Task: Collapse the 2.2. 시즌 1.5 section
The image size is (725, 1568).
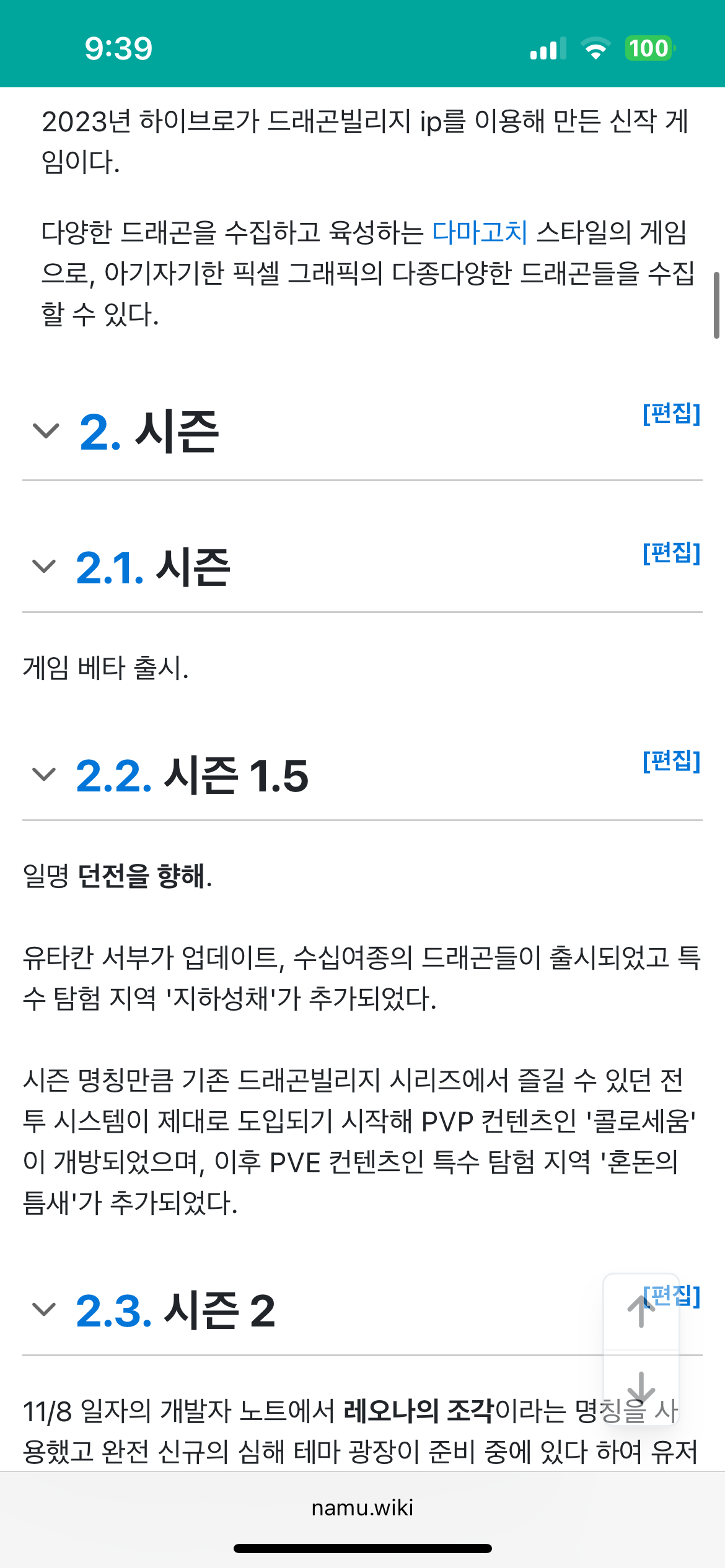Action: pyautogui.click(x=44, y=774)
